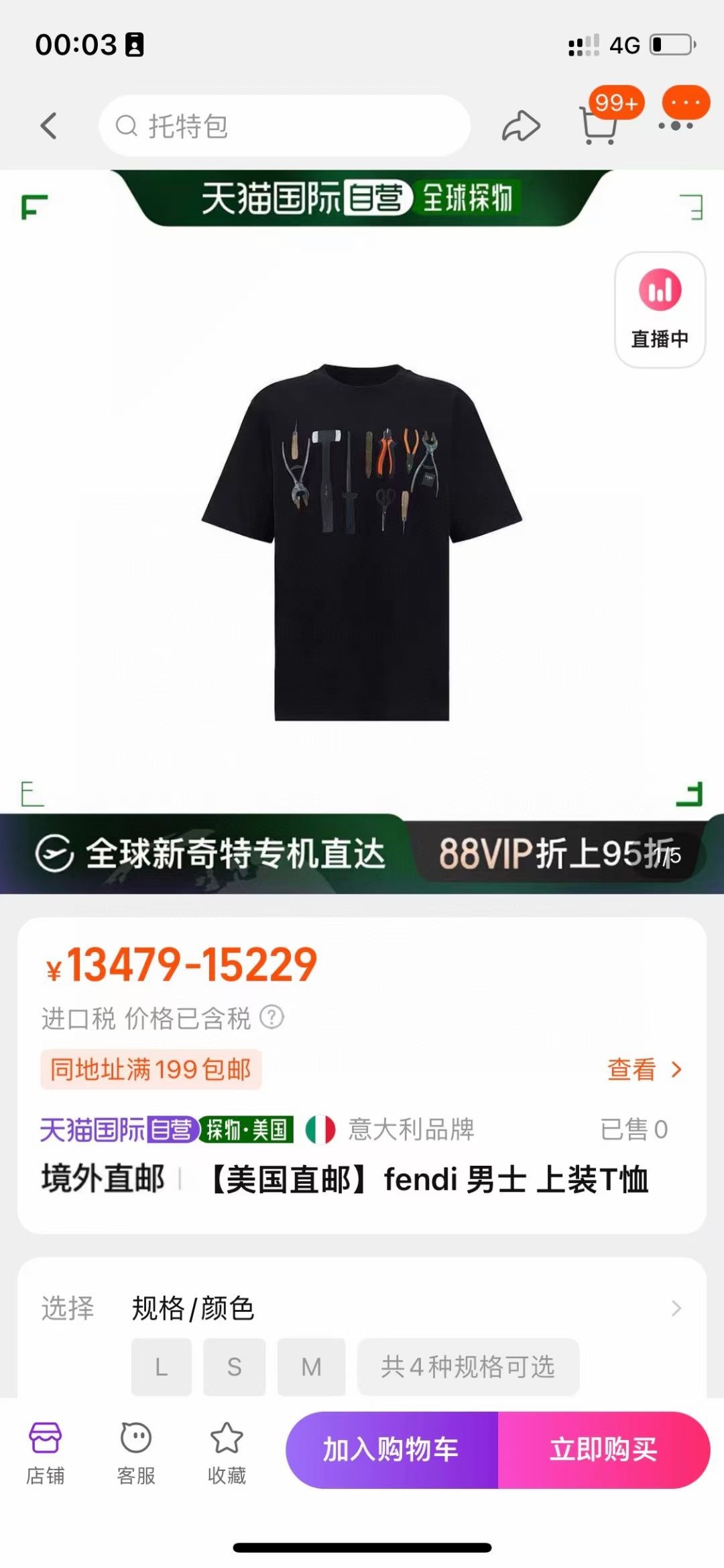This screenshot has width=724, height=1568.
Task: Add item to favorites with 收藏
Action: (x=227, y=1447)
